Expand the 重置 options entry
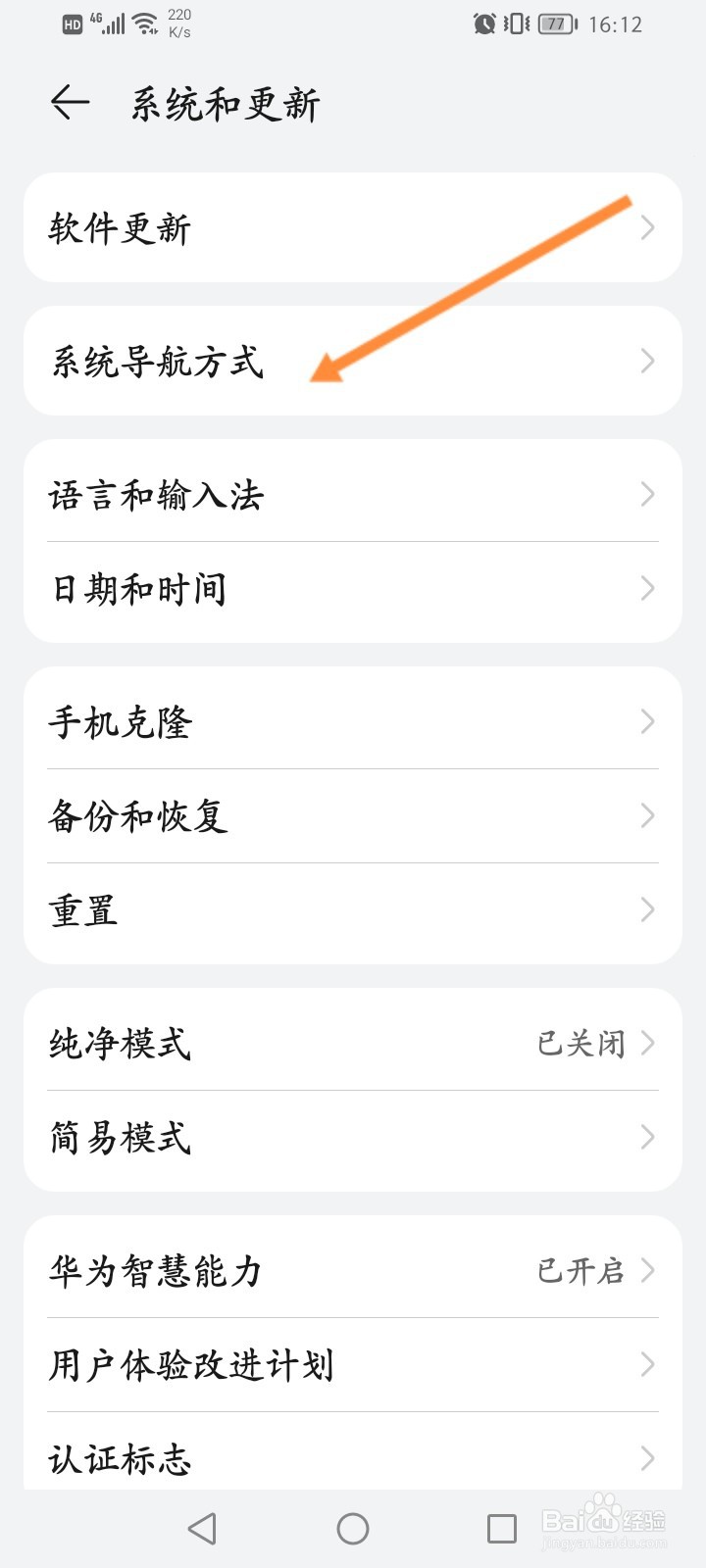Viewport: 706px width, 1568px height. [x=353, y=909]
